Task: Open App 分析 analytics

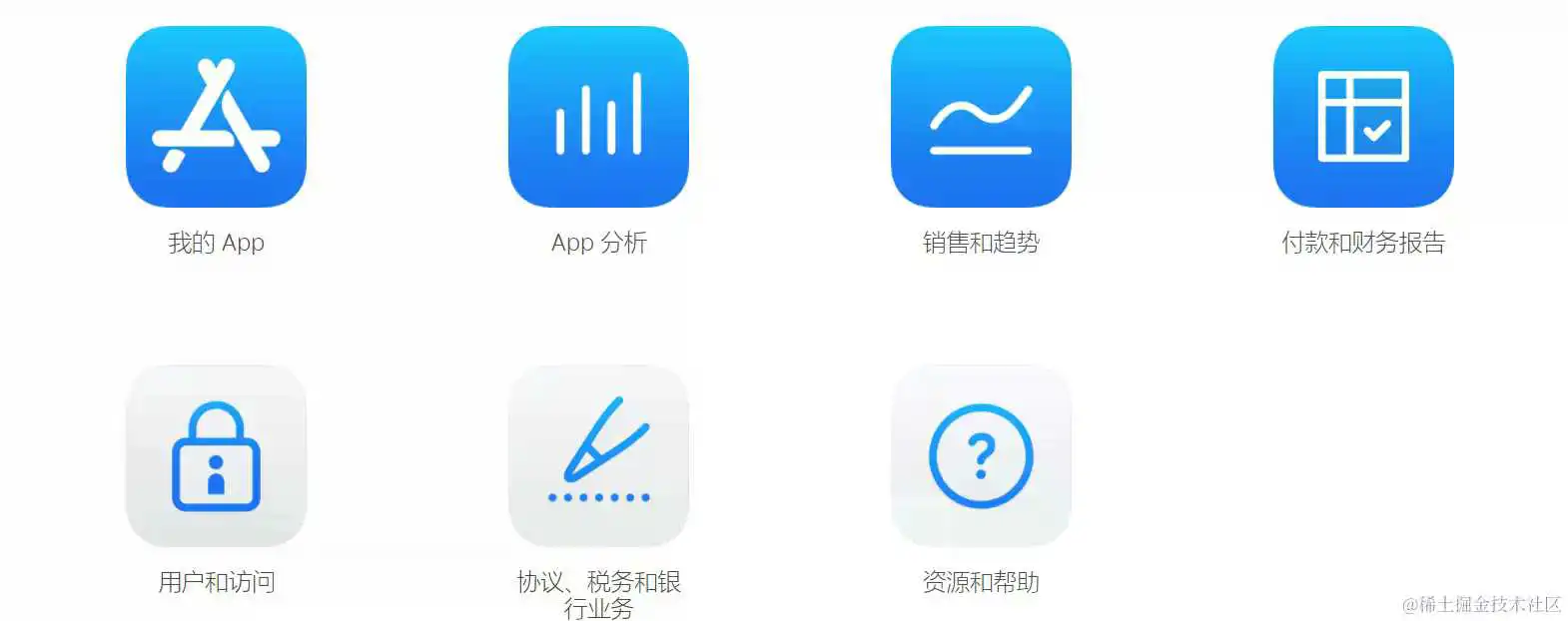Action: (598, 117)
